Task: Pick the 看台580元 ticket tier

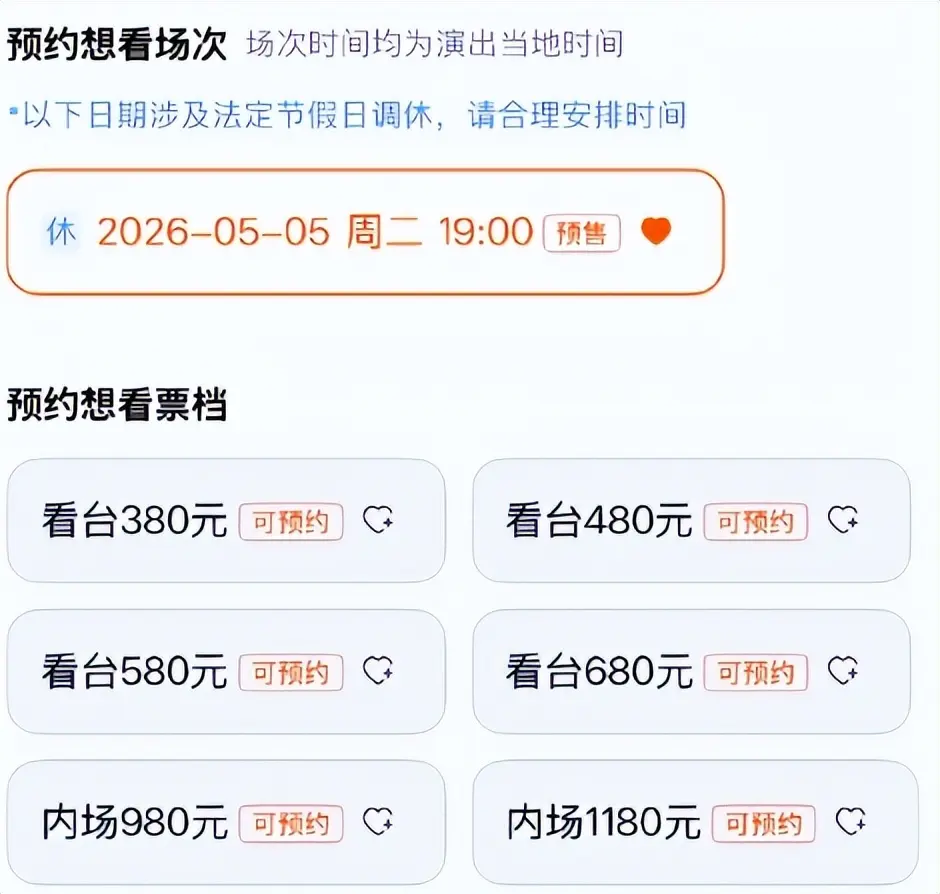Action: click(x=226, y=671)
